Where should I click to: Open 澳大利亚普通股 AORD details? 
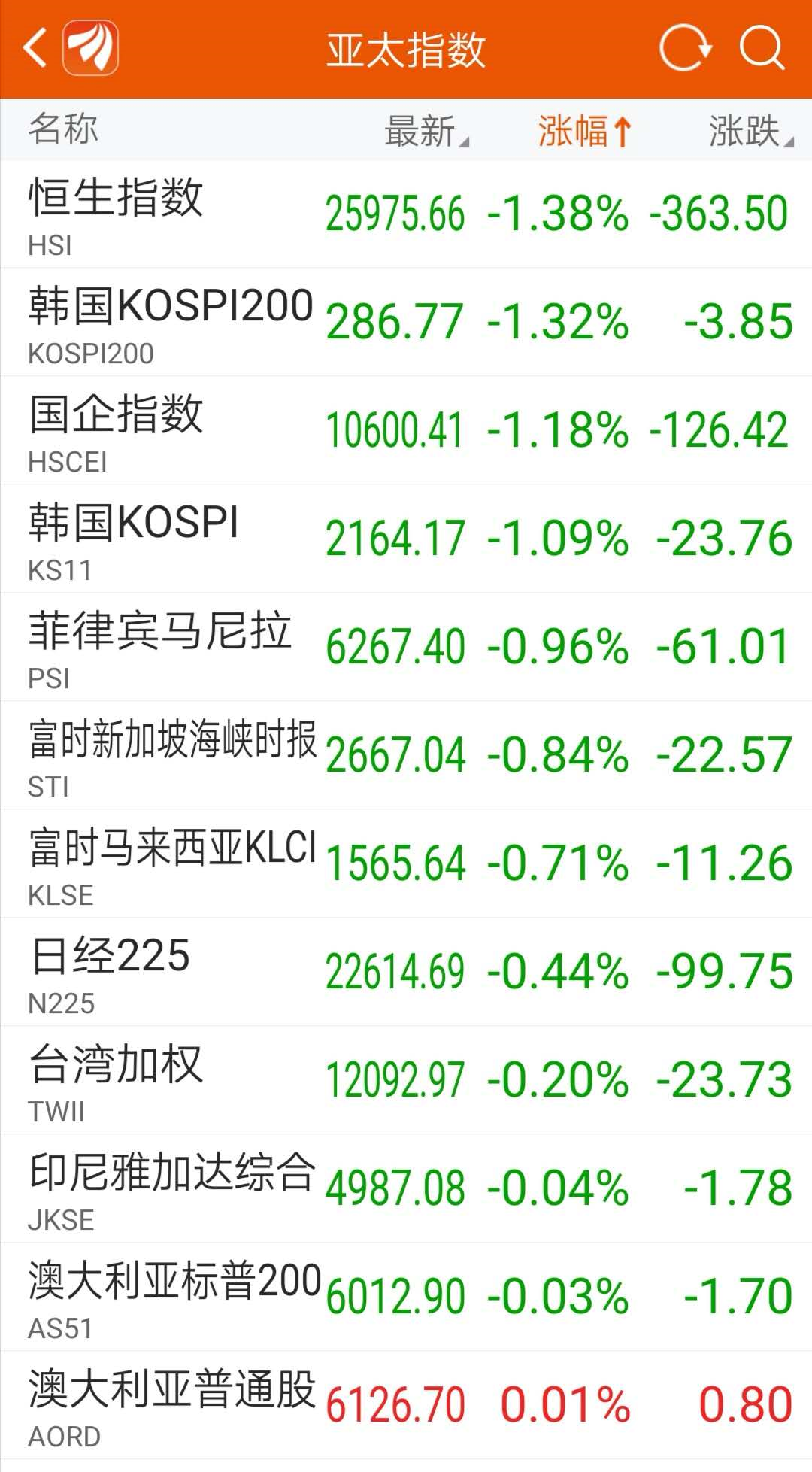pos(406,1406)
